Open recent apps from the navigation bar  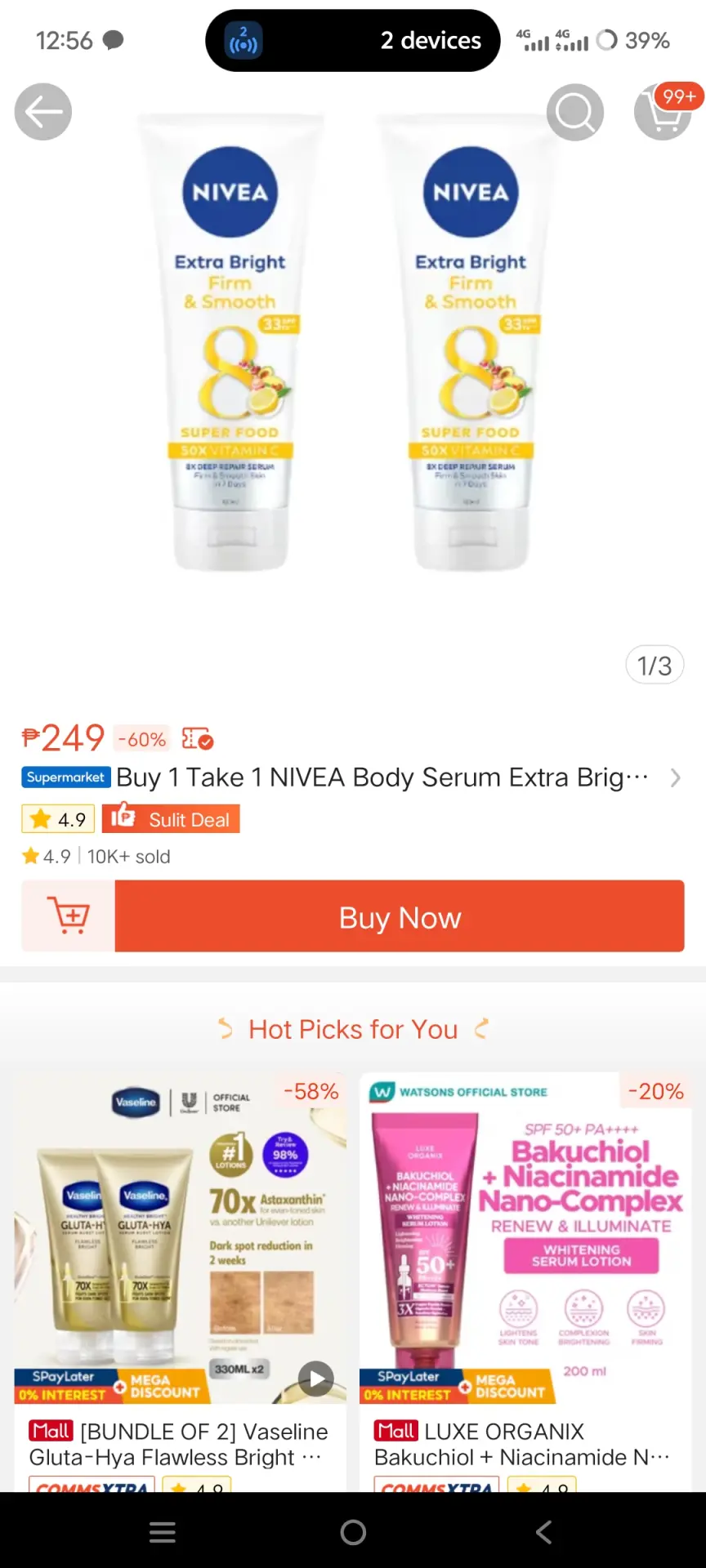(x=163, y=1532)
